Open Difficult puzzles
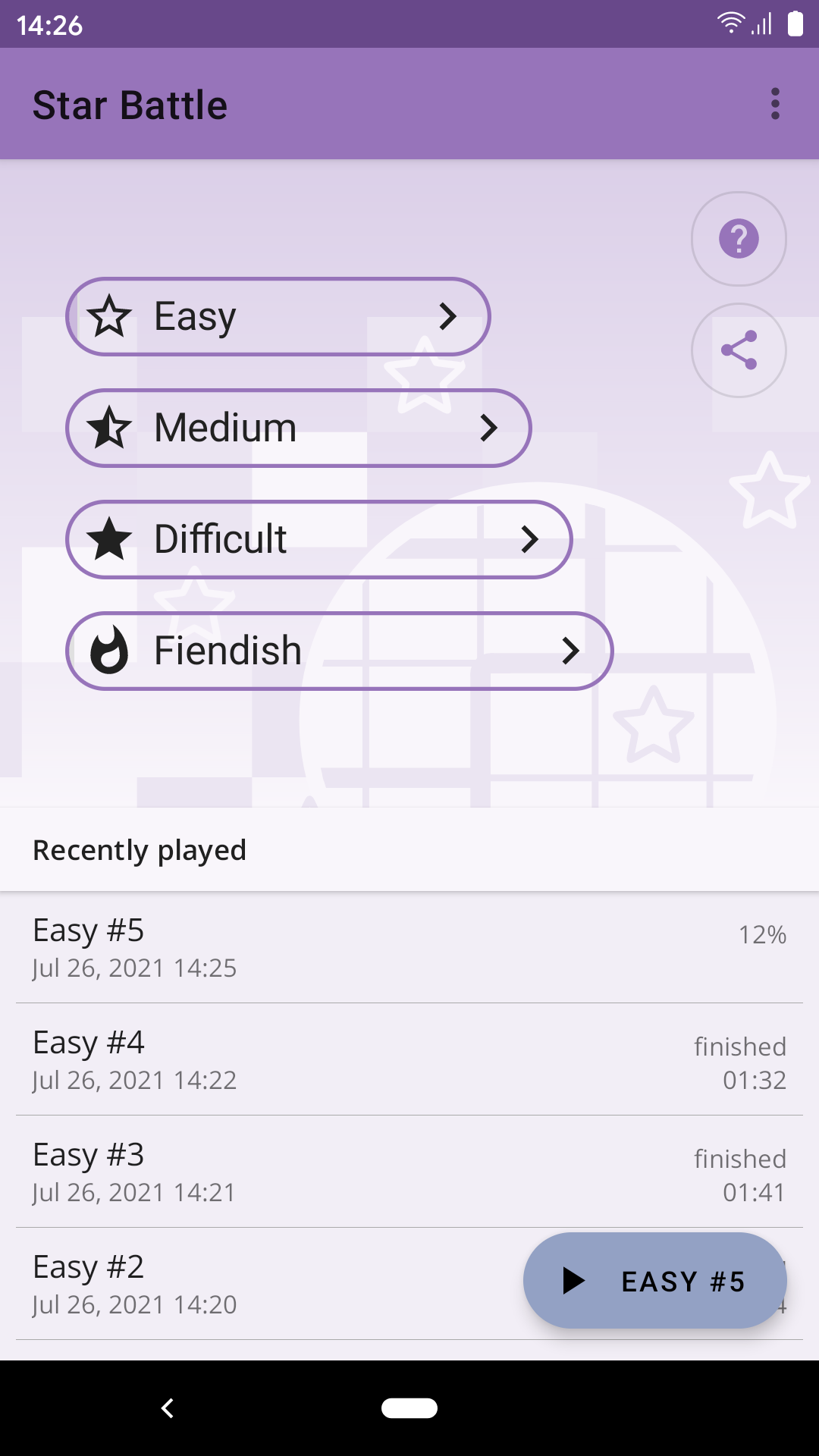This screenshot has width=819, height=1456. click(x=319, y=539)
